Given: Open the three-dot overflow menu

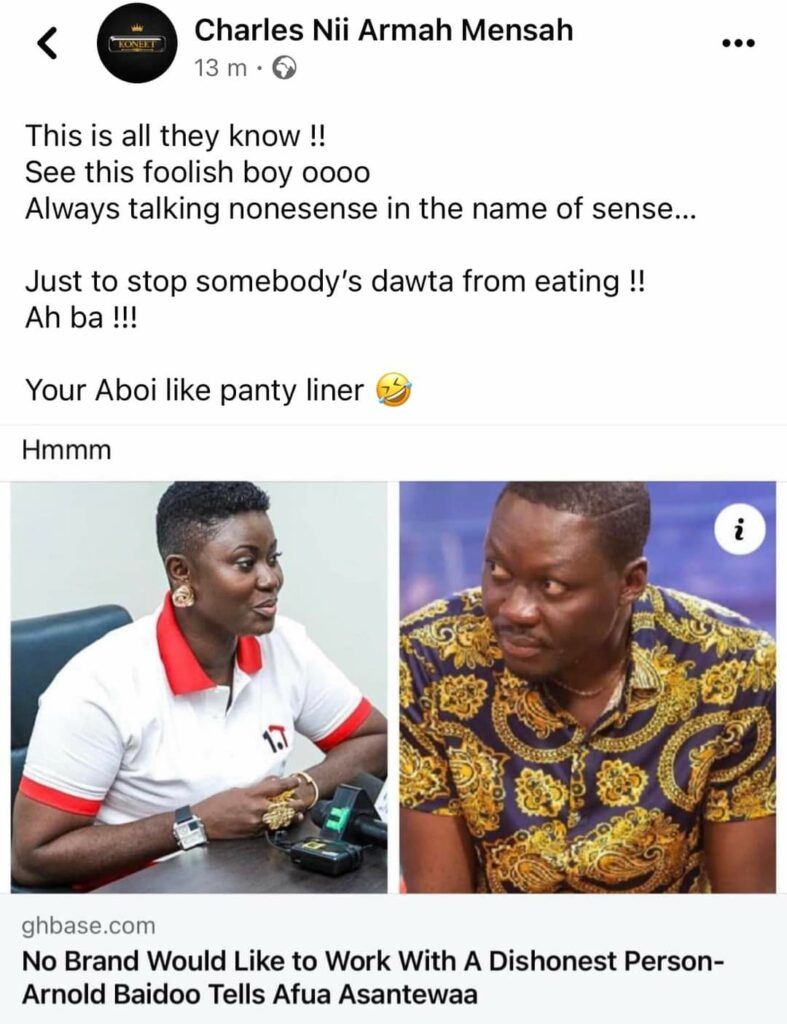Looking at the screenshot, I should [x=737, y=42].
